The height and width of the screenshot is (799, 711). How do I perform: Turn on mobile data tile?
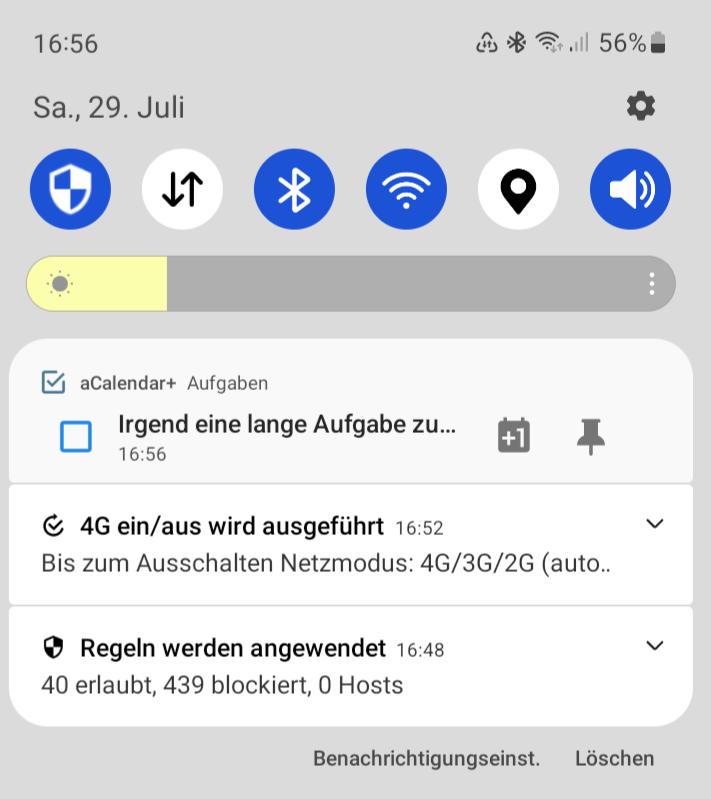click(182, 188)
